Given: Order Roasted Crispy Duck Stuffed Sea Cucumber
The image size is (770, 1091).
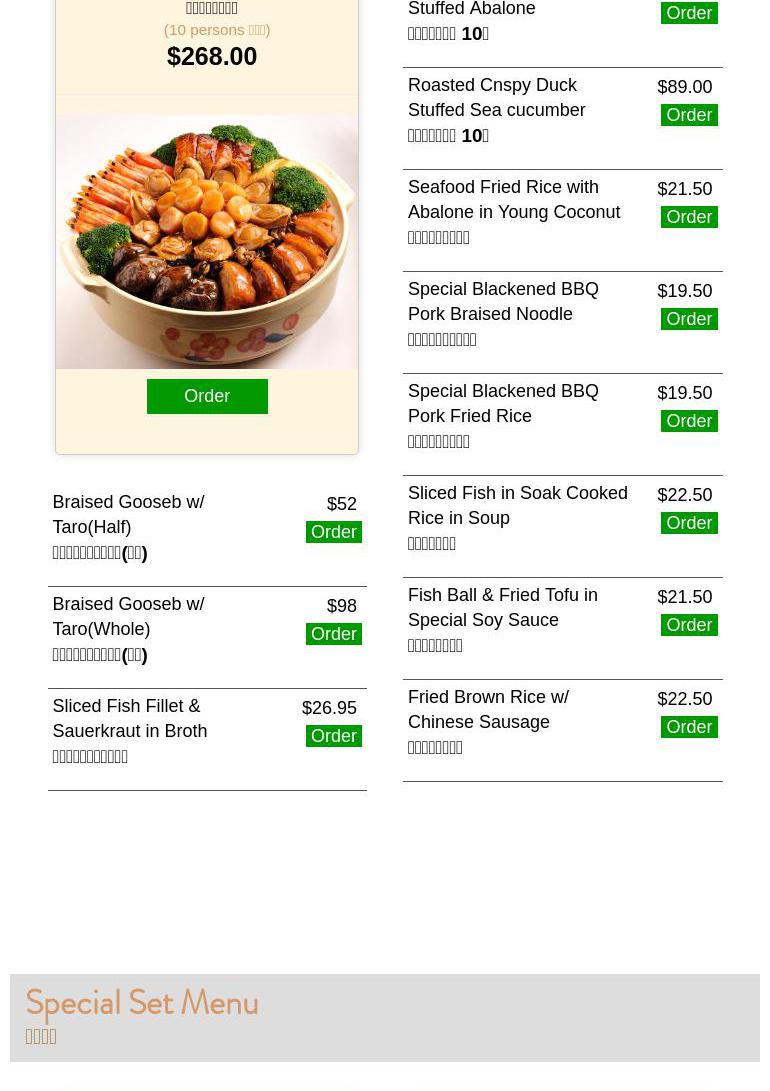Looking at the screenshot, I should click(x=689, y=115).
